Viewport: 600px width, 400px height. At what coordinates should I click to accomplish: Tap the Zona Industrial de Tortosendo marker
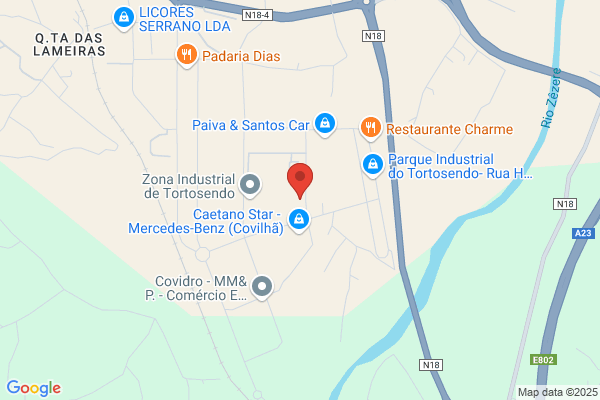coord(250,185)
